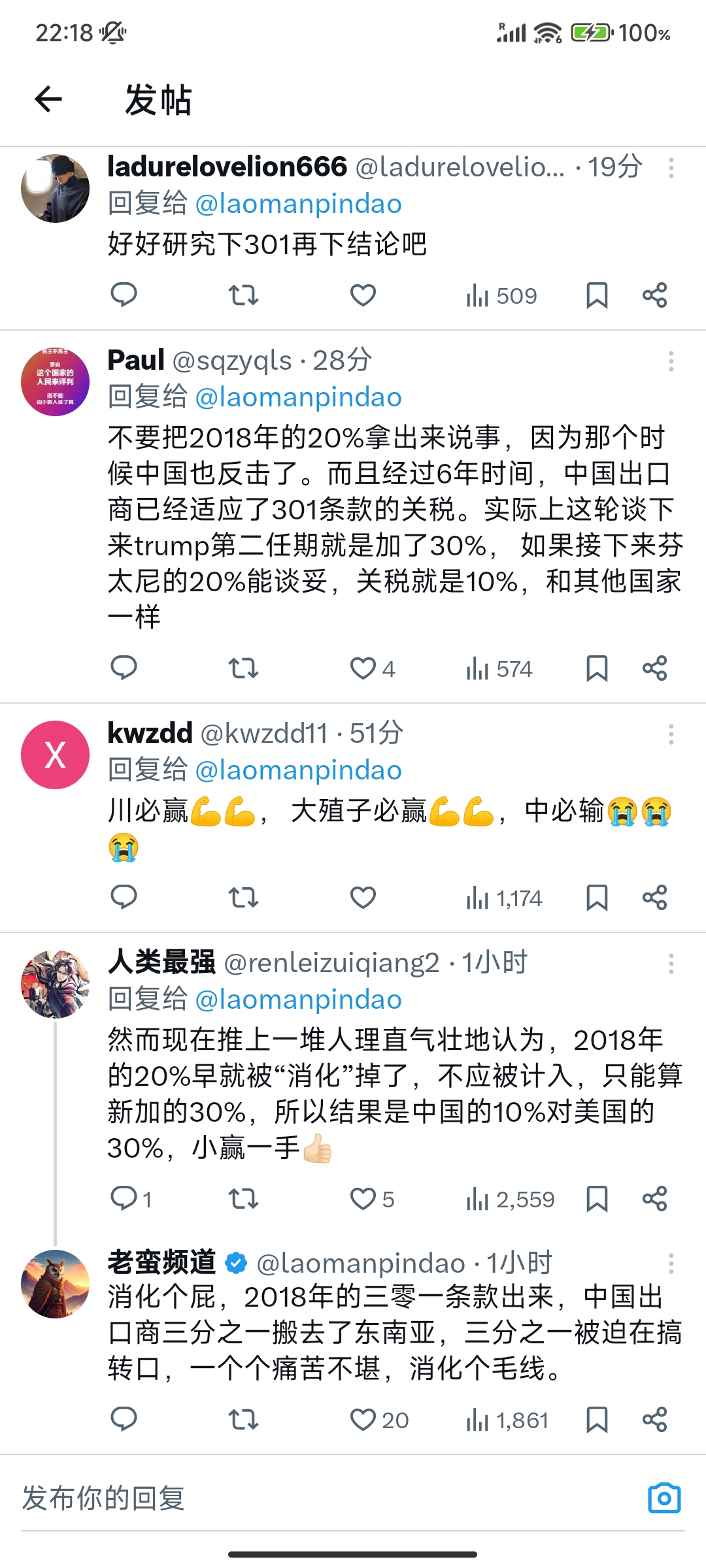
Task: Open Paul's profile picture
Action: [x=56, y=382]
